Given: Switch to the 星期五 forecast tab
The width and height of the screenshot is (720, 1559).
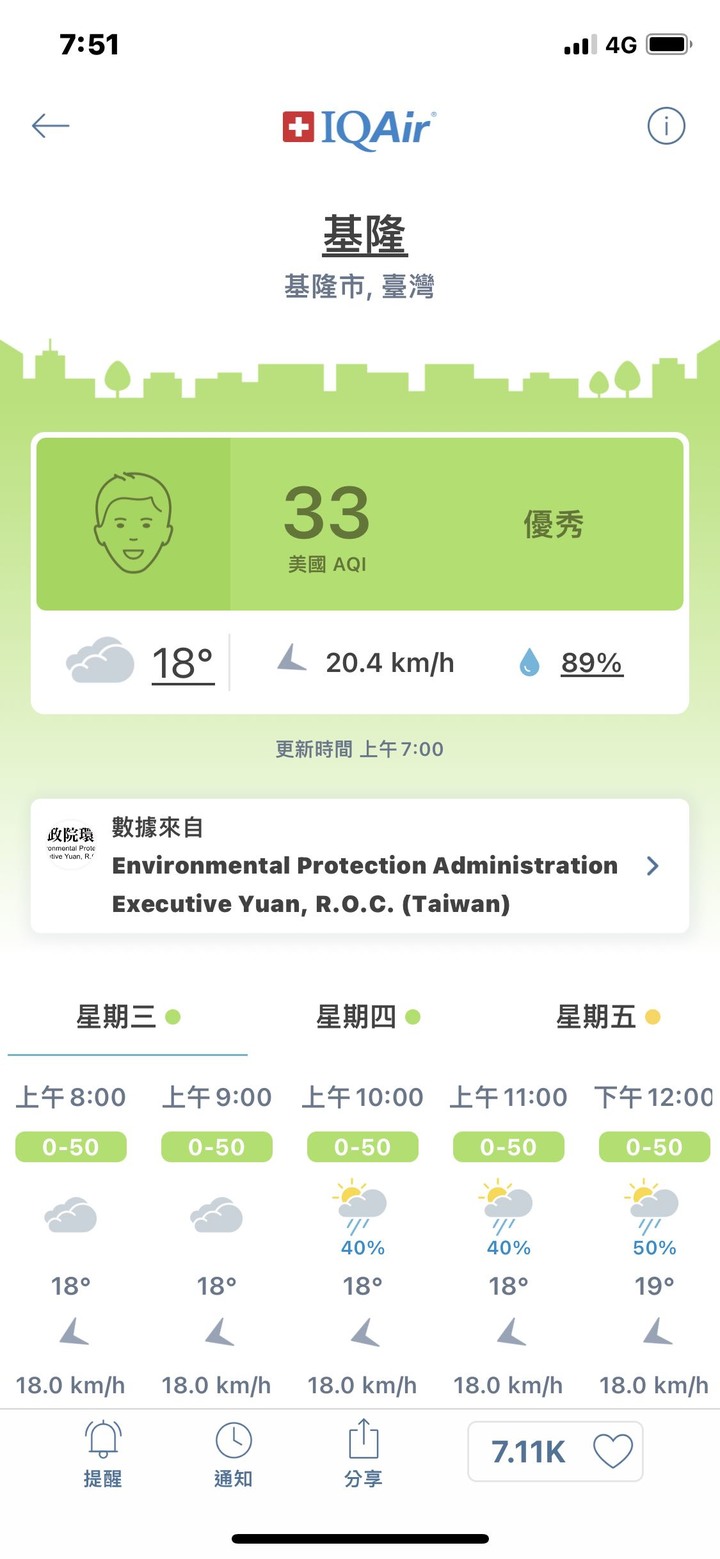Looking at the screenshot, I should pyautogui.click(x=608, y=1018).
